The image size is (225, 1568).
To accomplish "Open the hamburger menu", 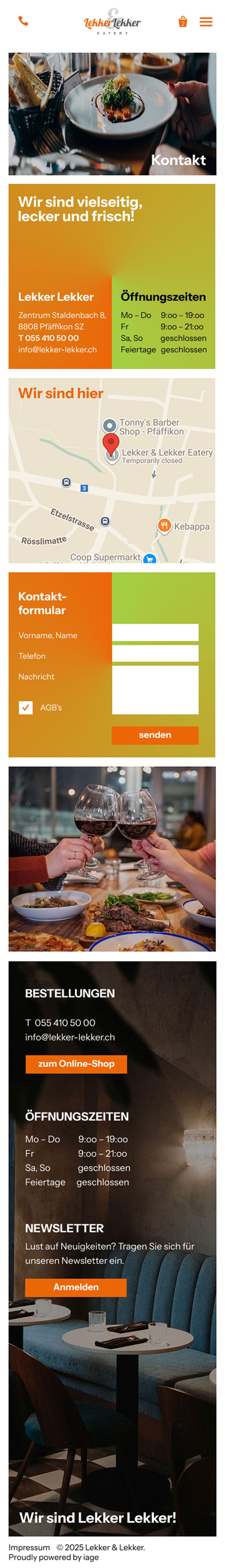I will click(206, 22).
